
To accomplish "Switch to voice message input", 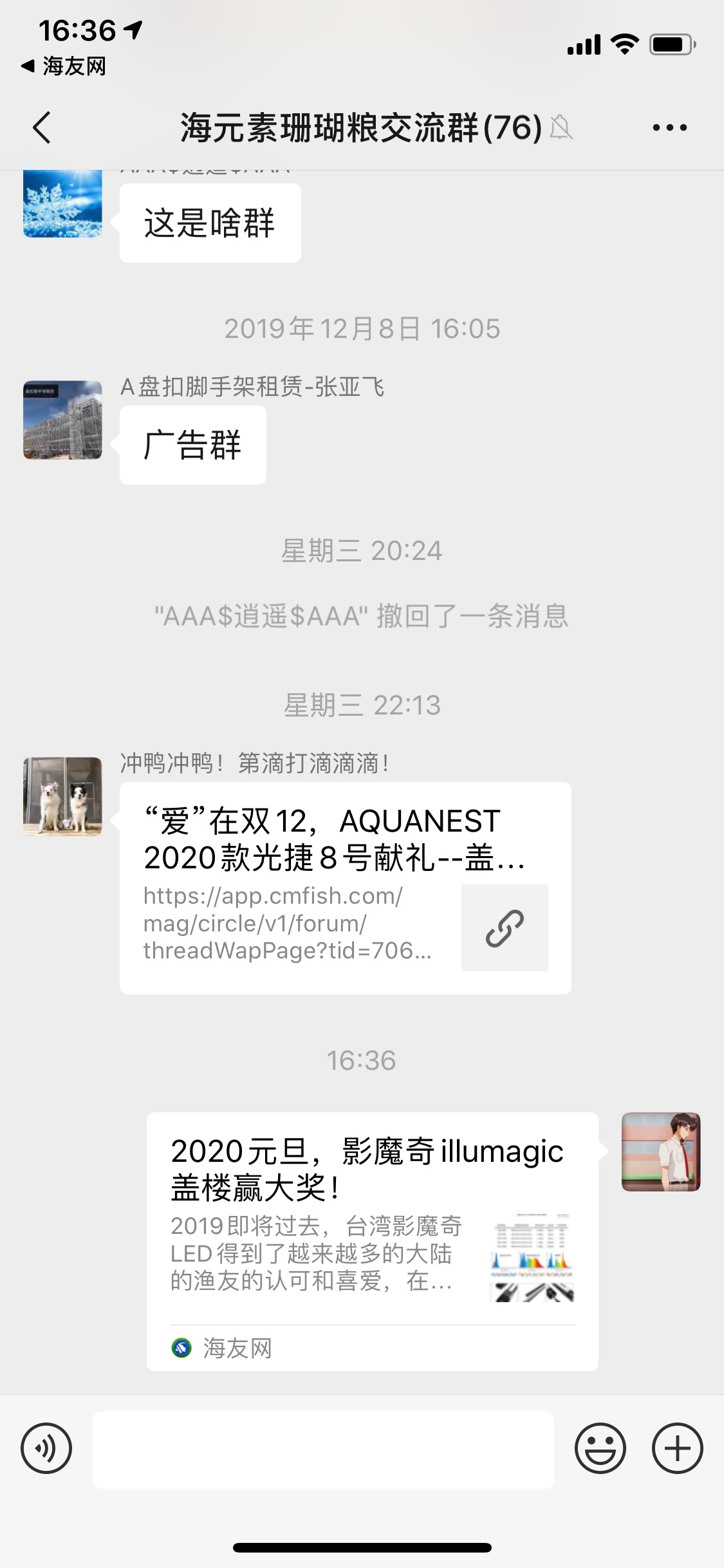I will tap(46, 1449).
